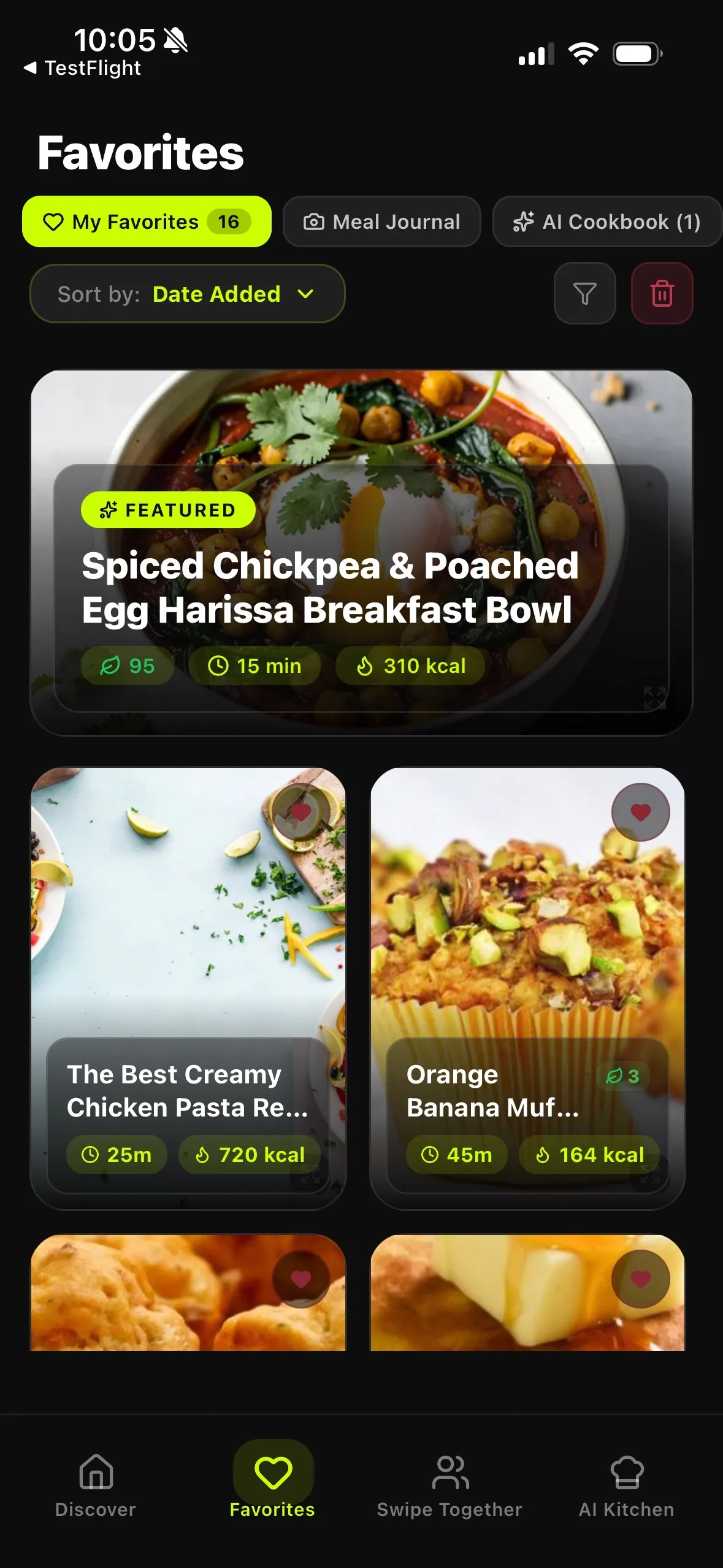The image size is (723, 1568).
Task: Toggle the heart on Orange Banana Muffins
Action: 640,812
